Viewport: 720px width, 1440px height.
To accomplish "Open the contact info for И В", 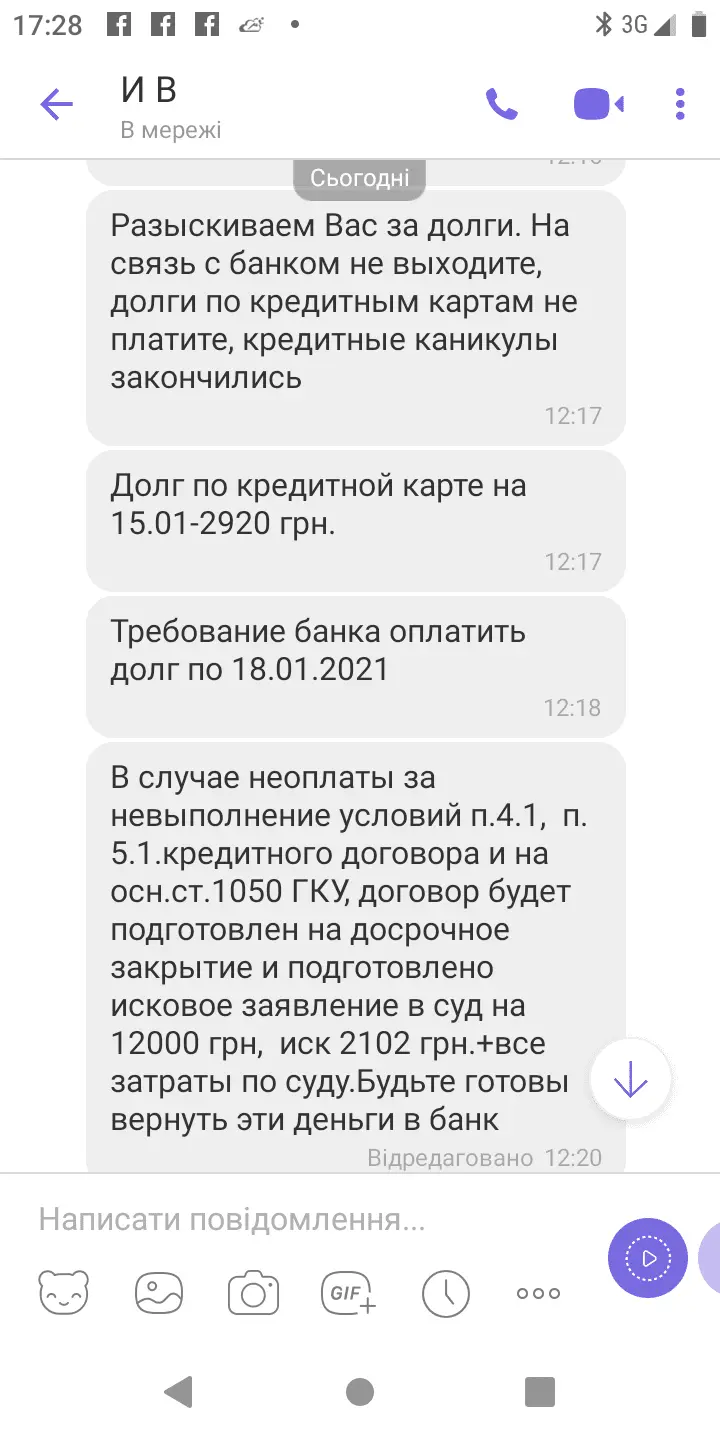I will pyautogui.click(x=170, y=104).
